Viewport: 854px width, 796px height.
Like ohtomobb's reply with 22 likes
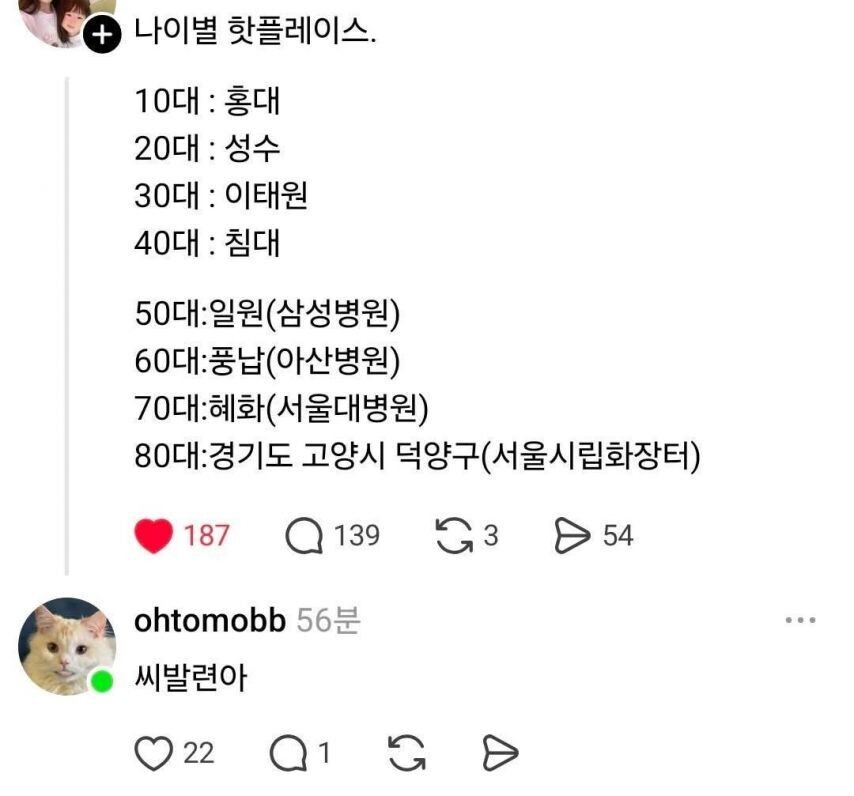pyautogui.click(x=154, y=754)
